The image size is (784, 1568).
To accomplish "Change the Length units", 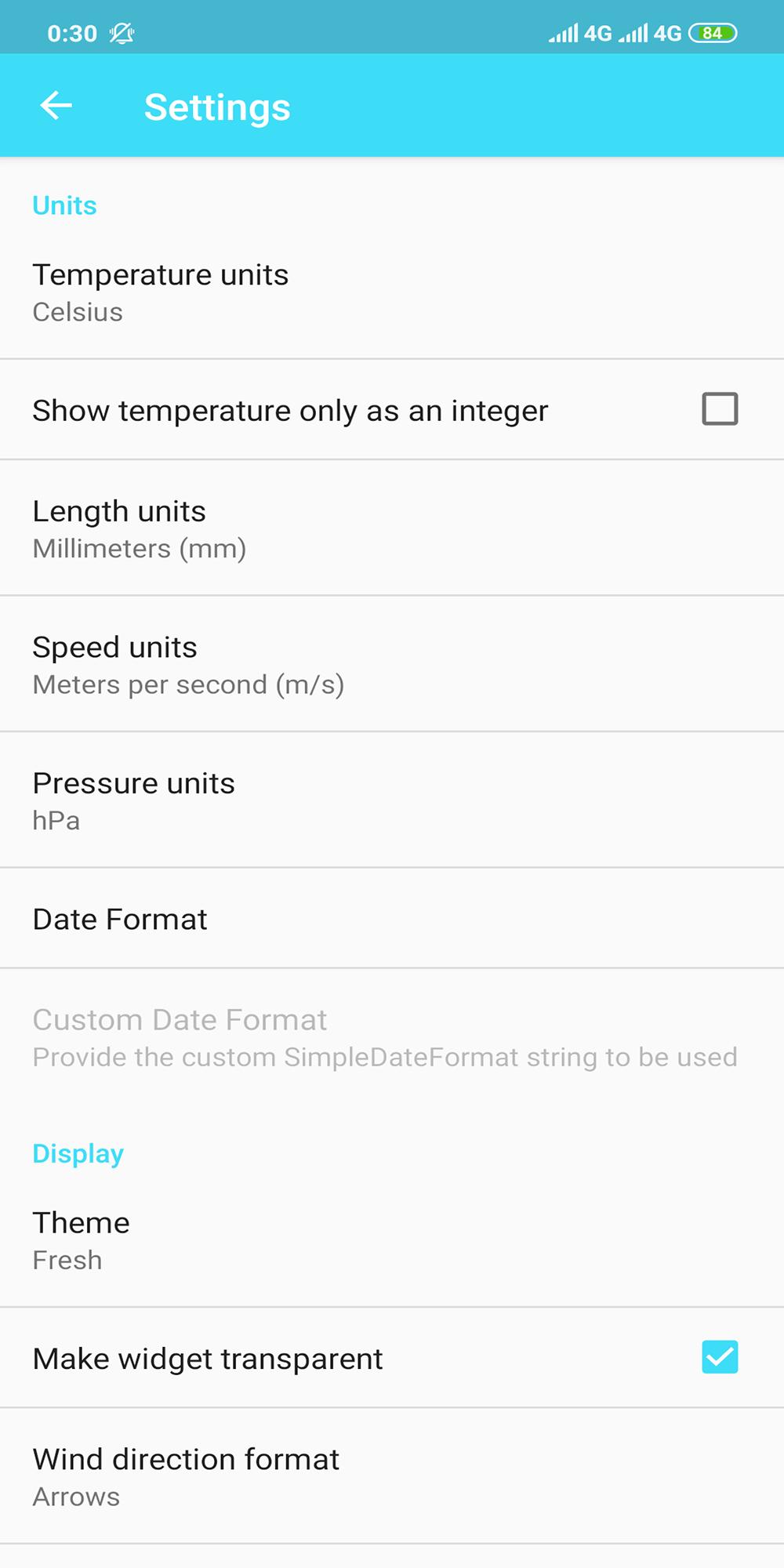I will tap(392, 528).
